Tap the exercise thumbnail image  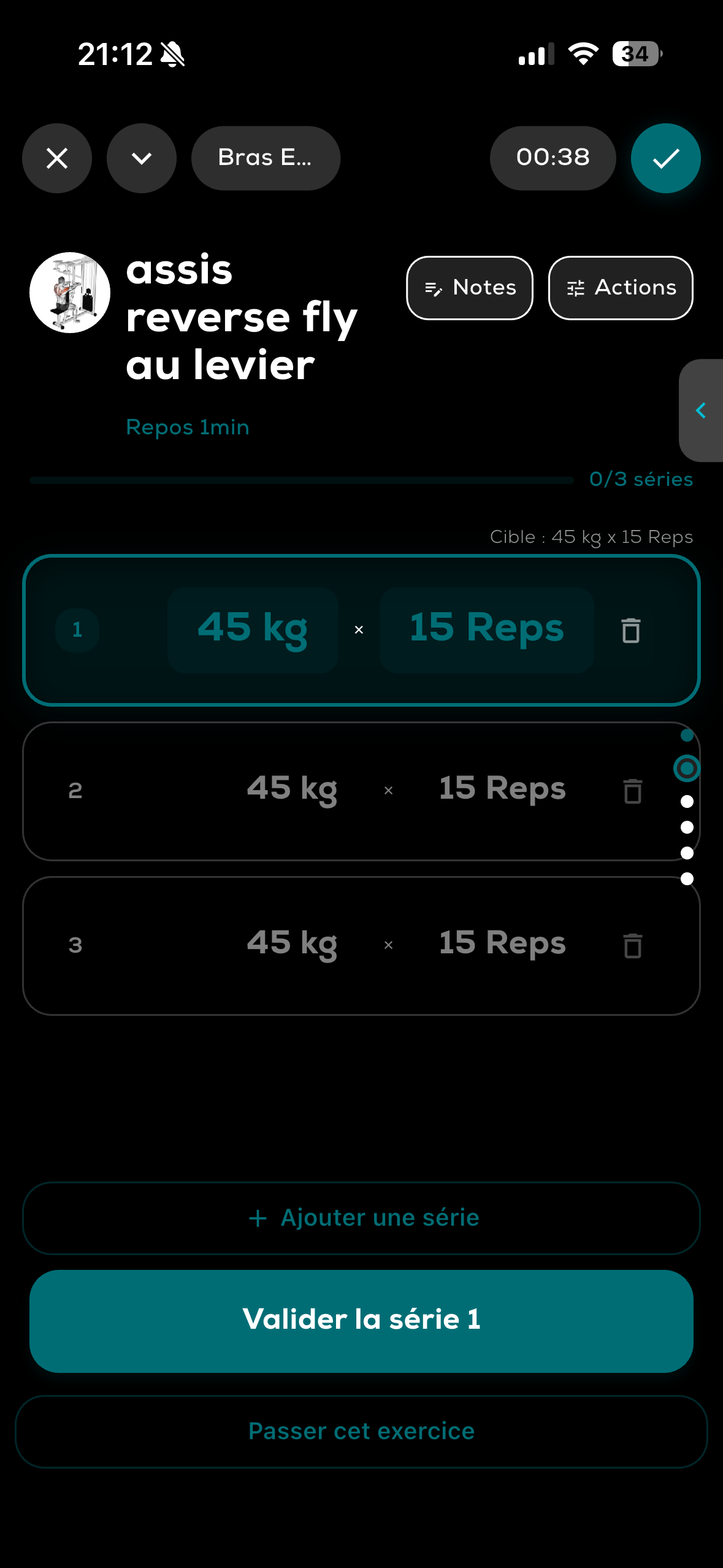(x=70, y=293)
